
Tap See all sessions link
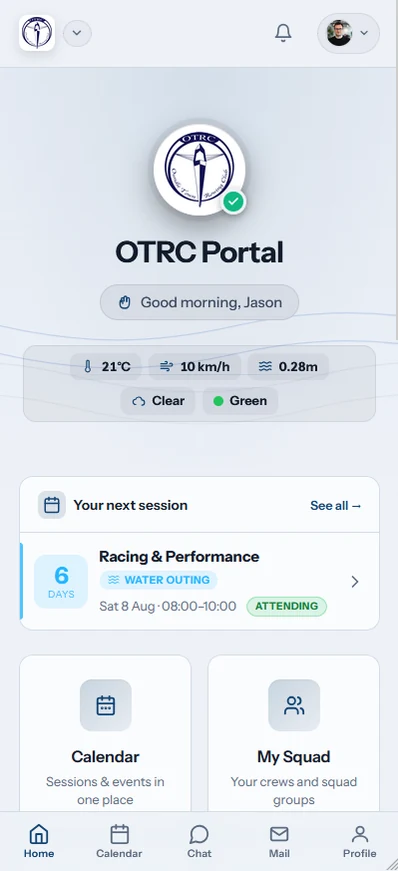point(336,505)
